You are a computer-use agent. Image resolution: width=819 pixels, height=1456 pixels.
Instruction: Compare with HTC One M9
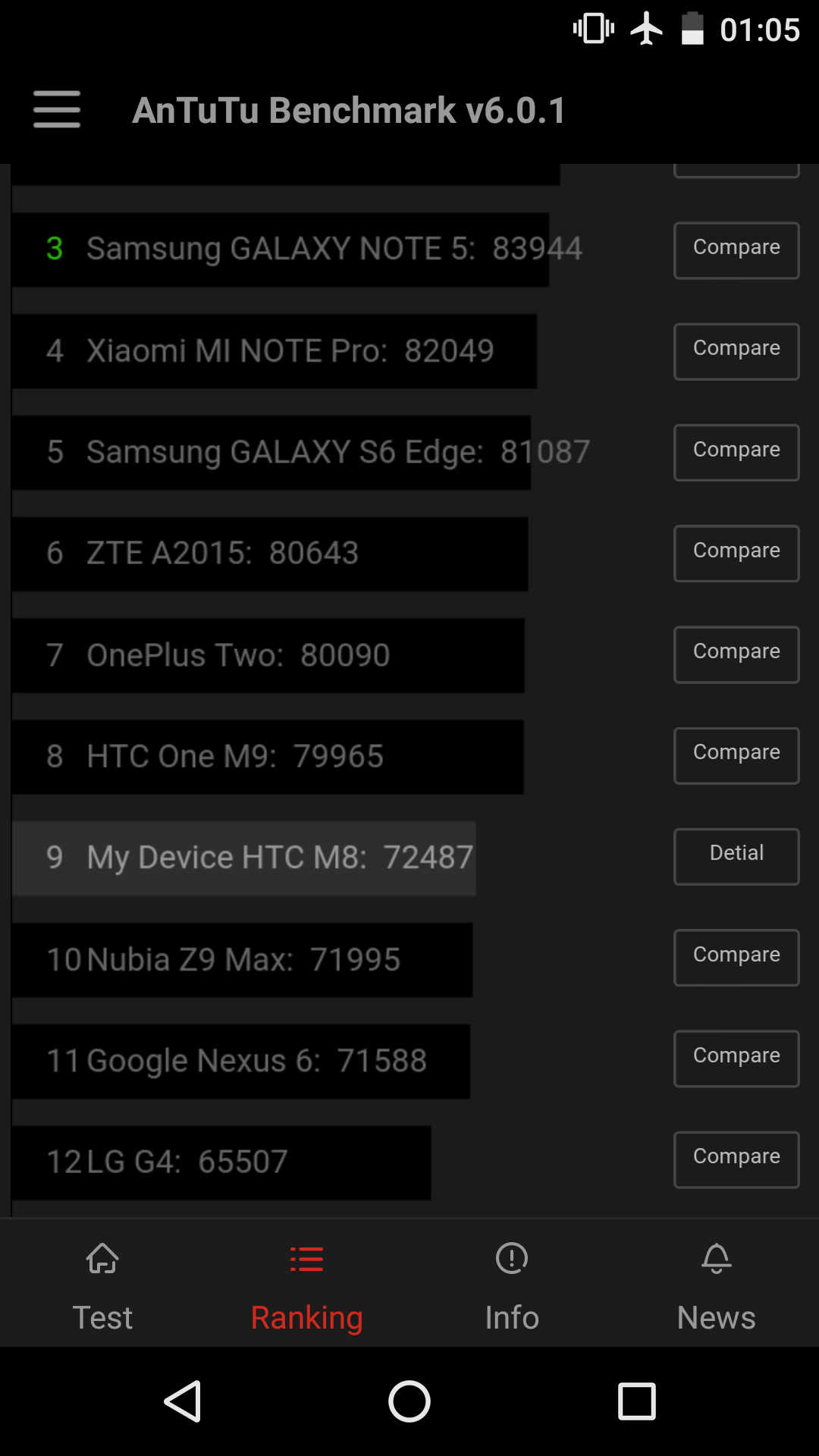tap(736, 755)
